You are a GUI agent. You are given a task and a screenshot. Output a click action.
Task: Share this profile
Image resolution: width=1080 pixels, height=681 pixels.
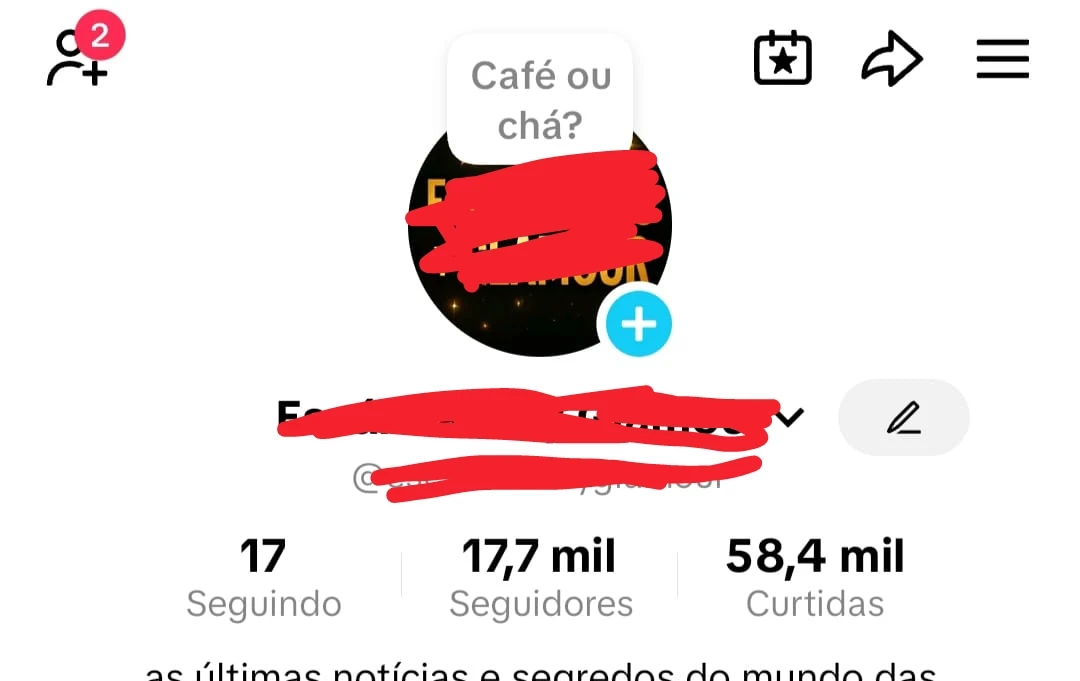pyautogui.click(x=891, y=59)
